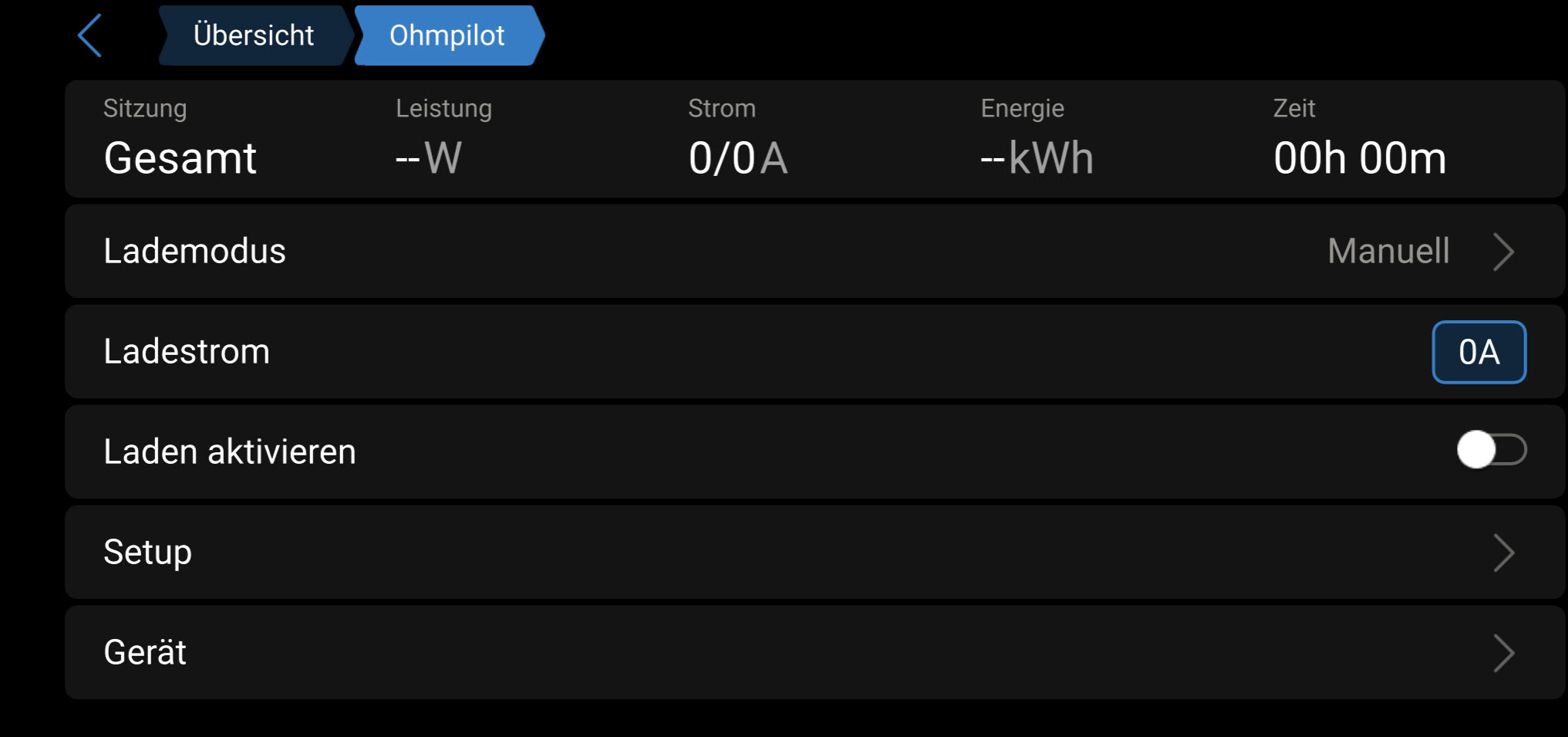The height and width of the screenshot is (737, 1568).
Task: Go back with the blue arrow
Action: (x=90, y=35)
